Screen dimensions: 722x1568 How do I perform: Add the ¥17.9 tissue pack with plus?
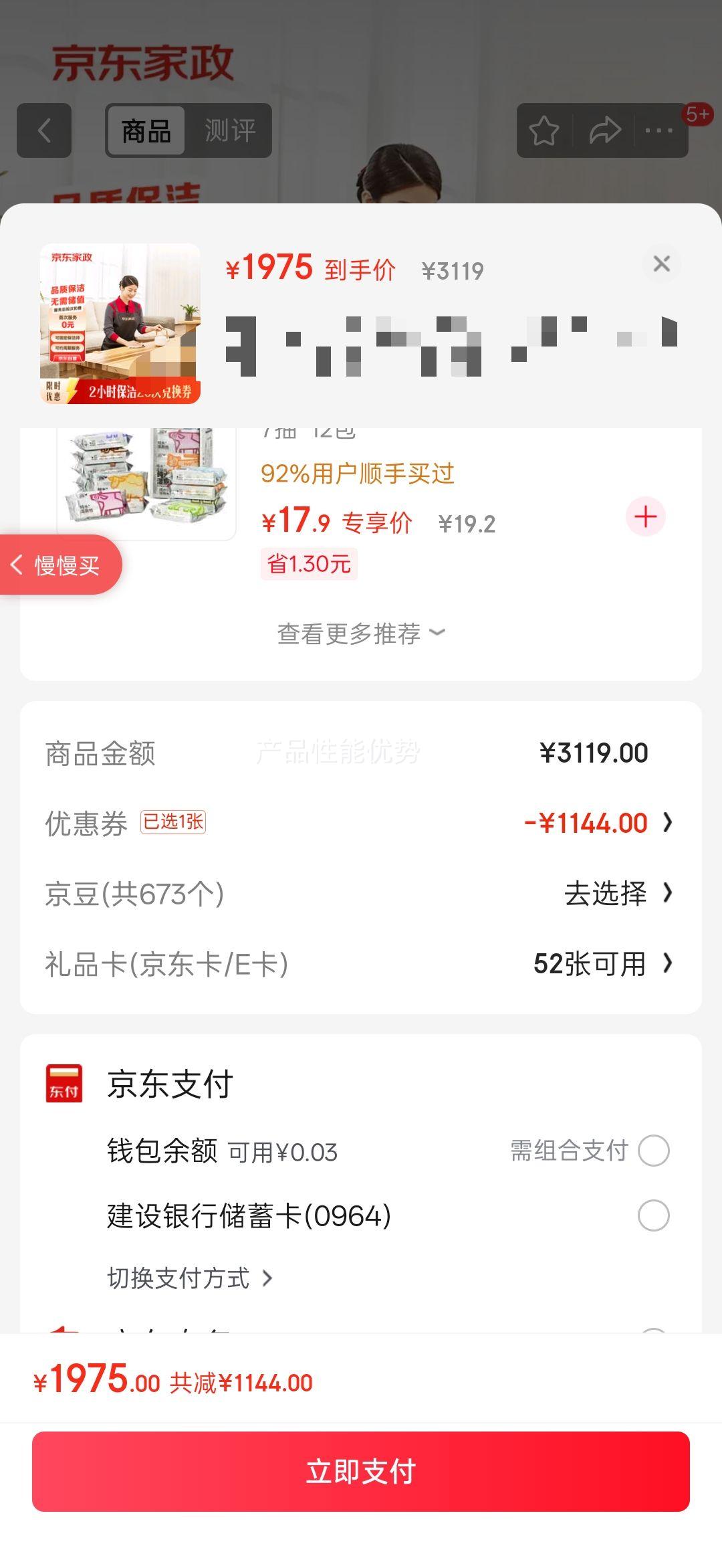coord(645,517)
